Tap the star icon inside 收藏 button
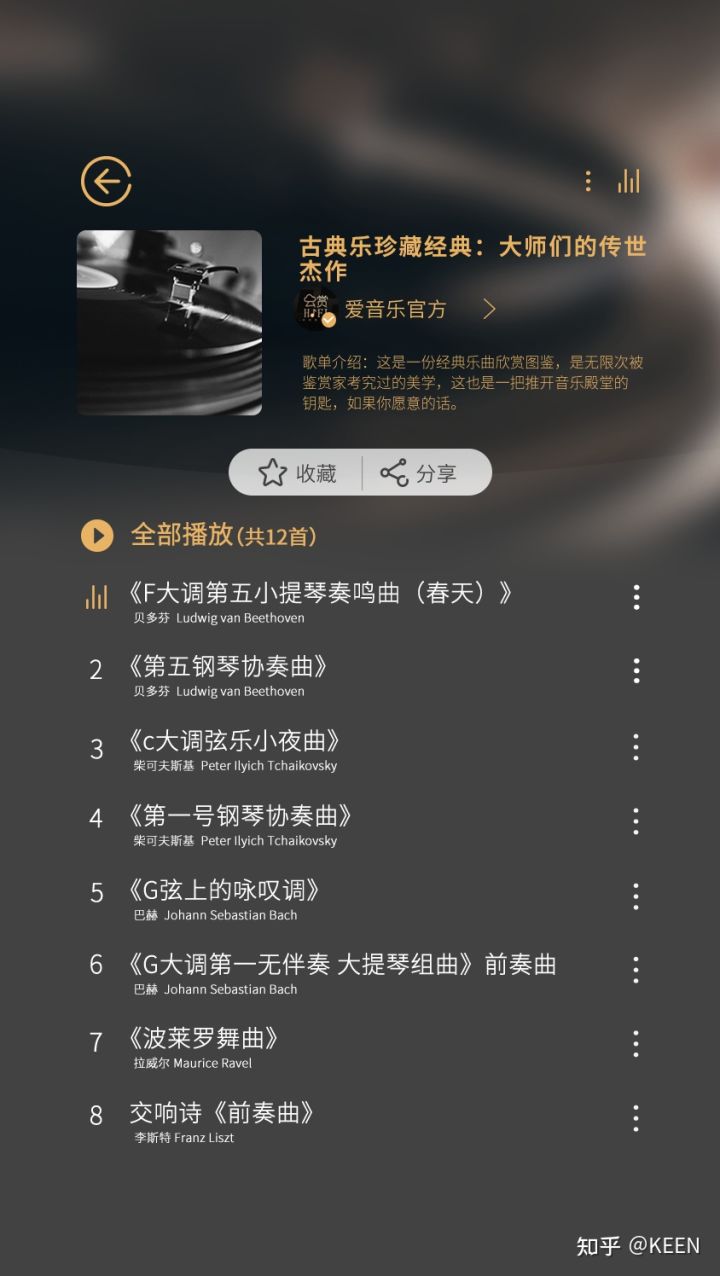Image resolution: width=720 pixels, height=1276 pixels. pyautogui.click(x=270, y=473)
